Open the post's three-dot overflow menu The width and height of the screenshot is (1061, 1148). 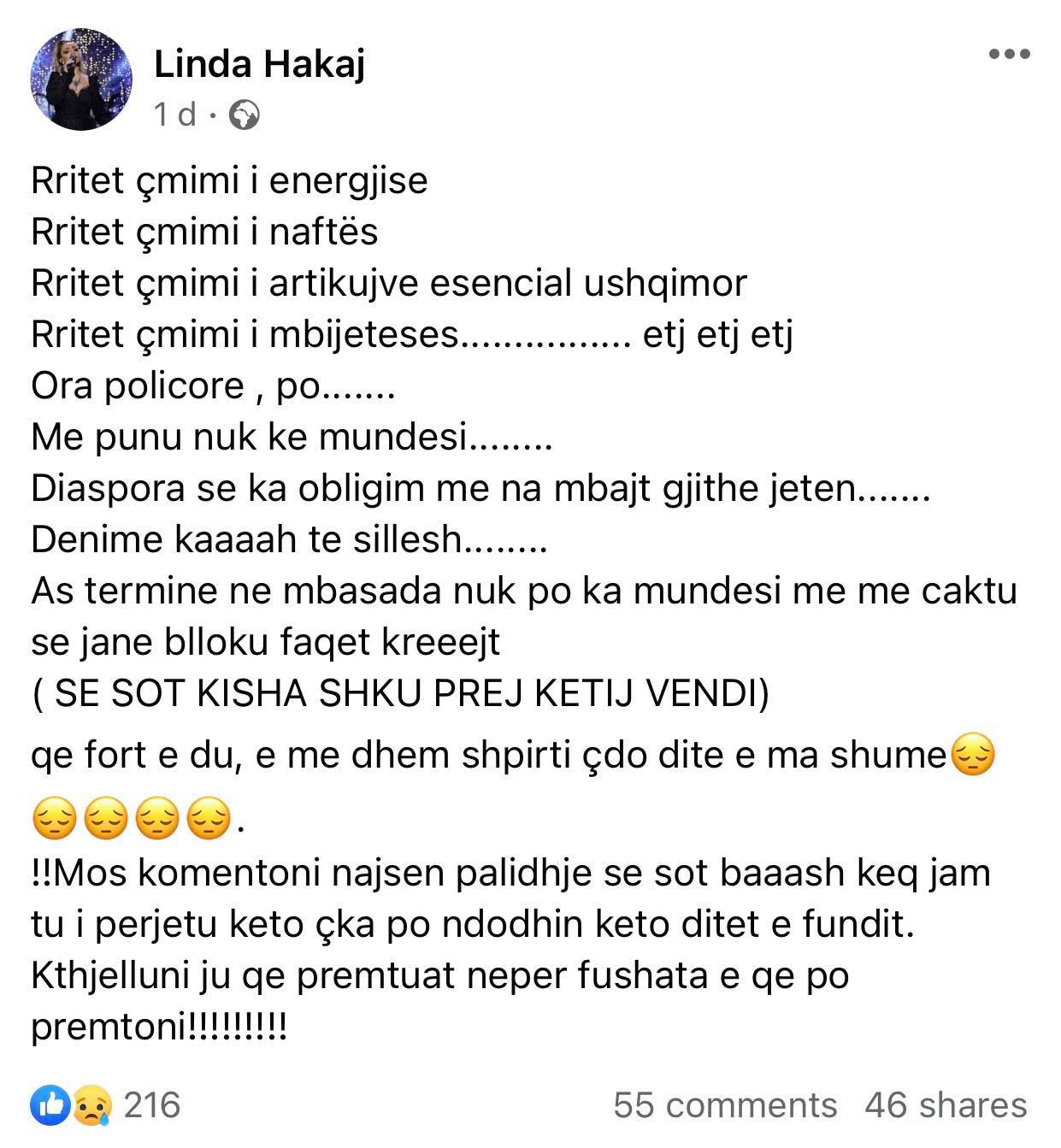(1009, 55)
